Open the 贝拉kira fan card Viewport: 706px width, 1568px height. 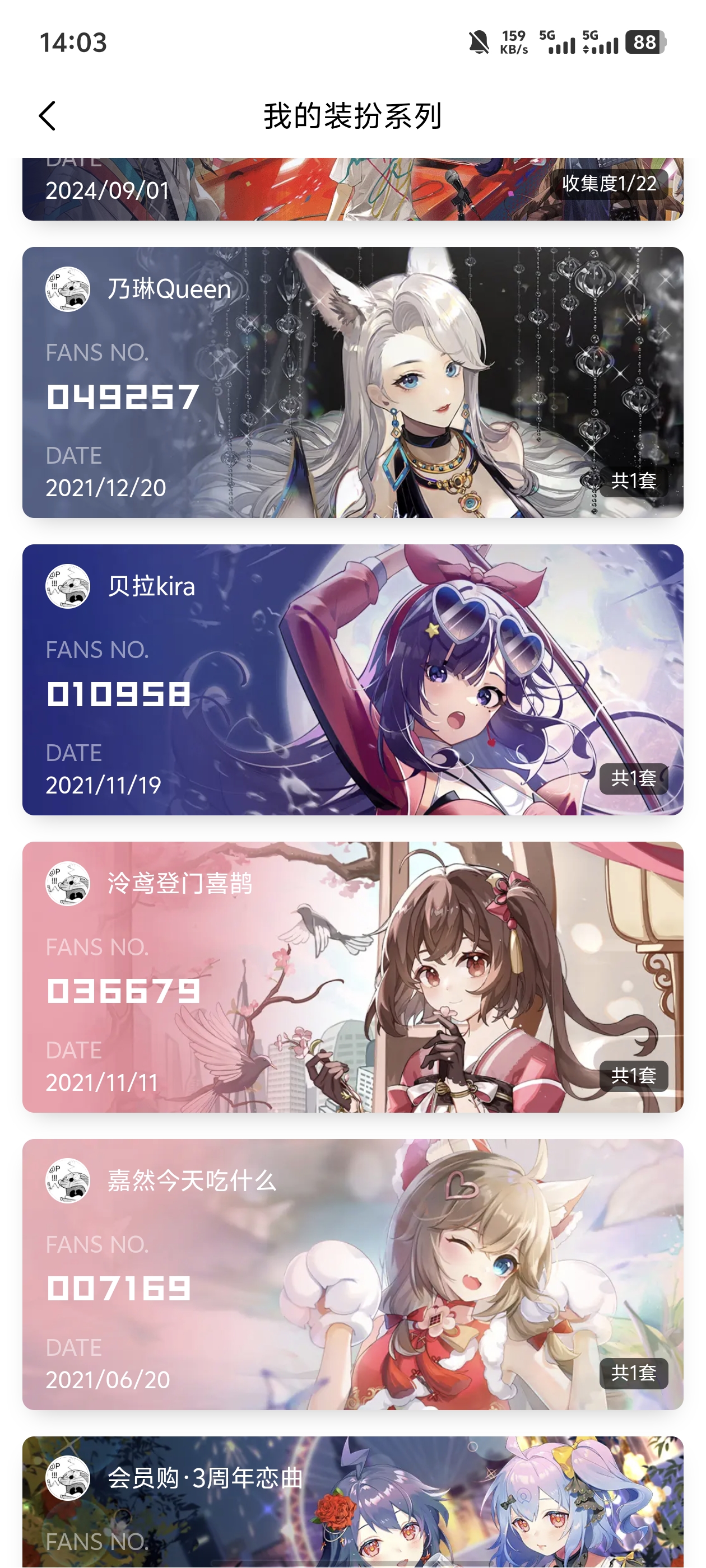coord(352,679)
